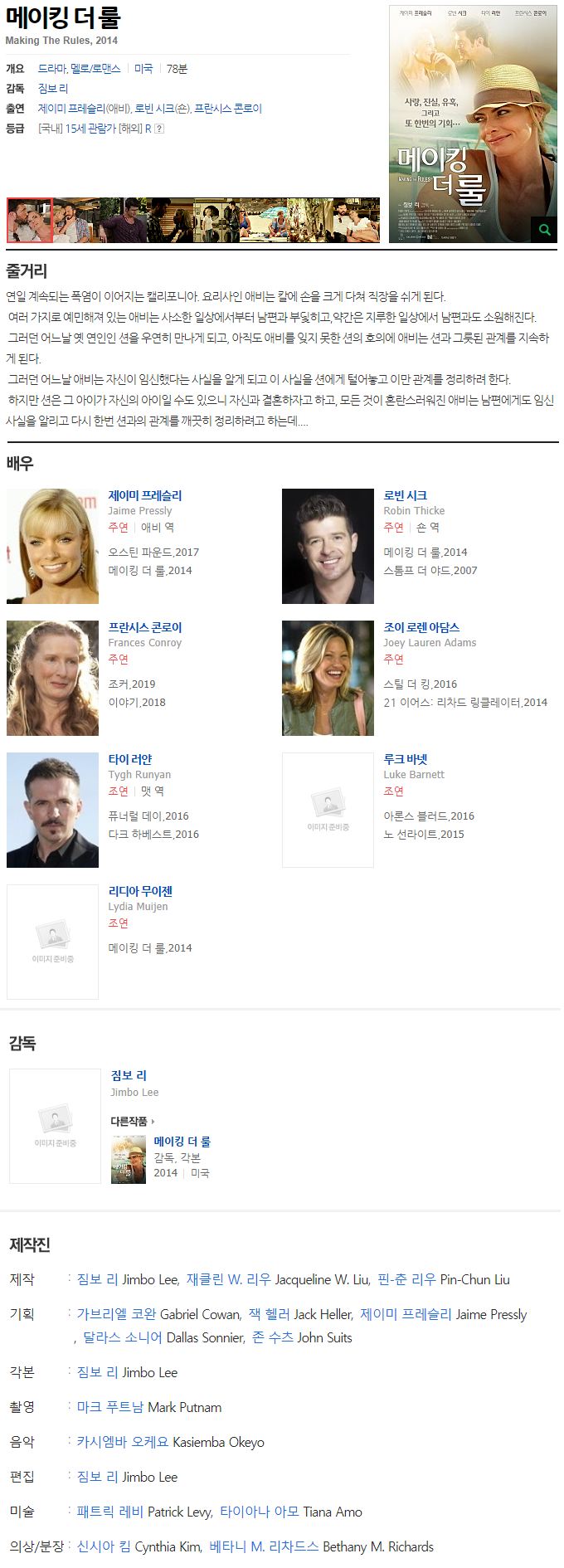
Task: Open actor 루크 바넷 profile
Action: pos(406,759)
